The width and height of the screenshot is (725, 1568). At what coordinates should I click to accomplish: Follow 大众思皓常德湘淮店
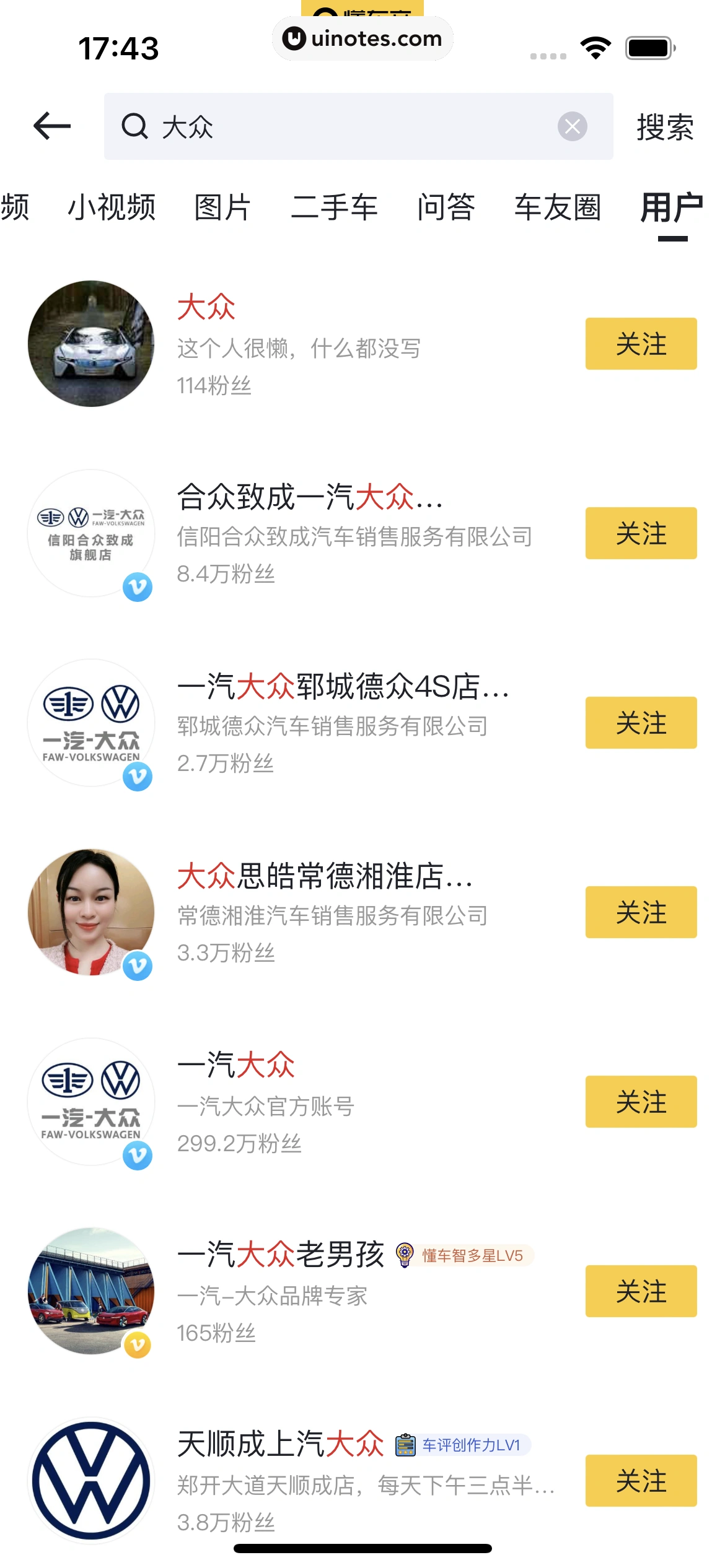click(641, 912)
